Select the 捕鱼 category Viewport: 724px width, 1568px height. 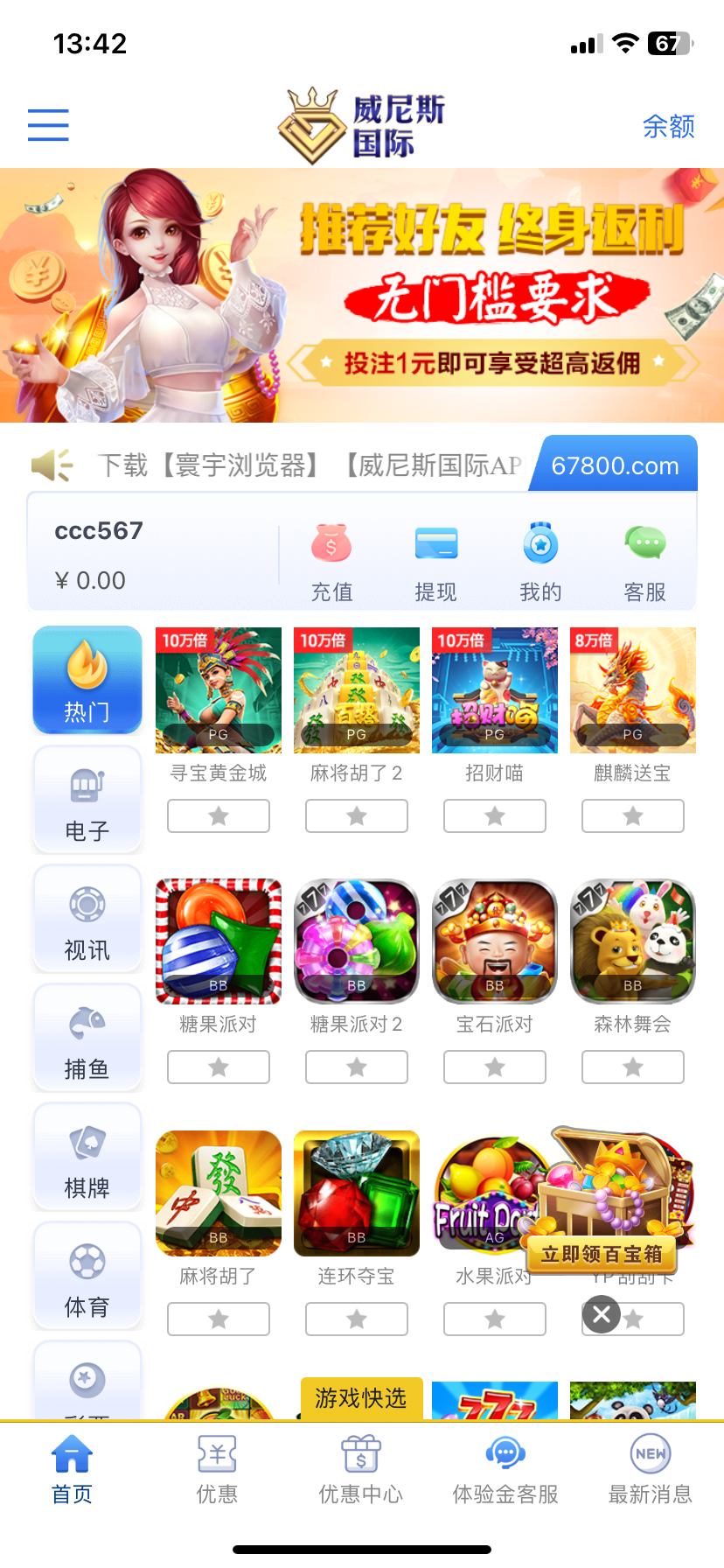[87, 1039]
